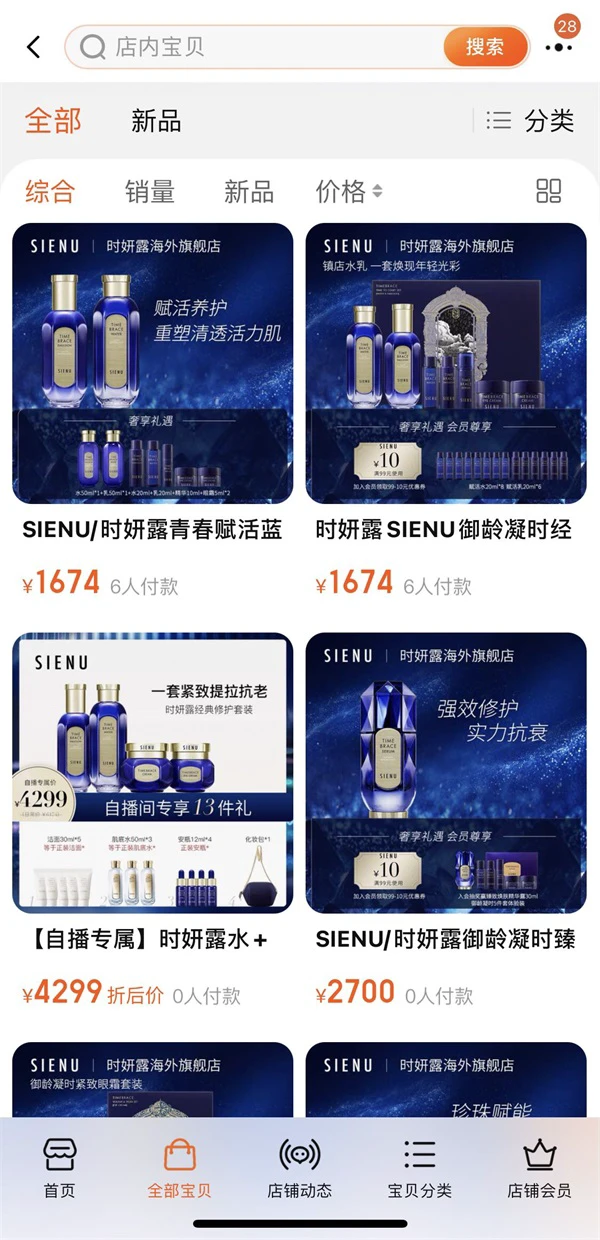Sort products by 价格
600x1240 pixels.
[348, 191]
